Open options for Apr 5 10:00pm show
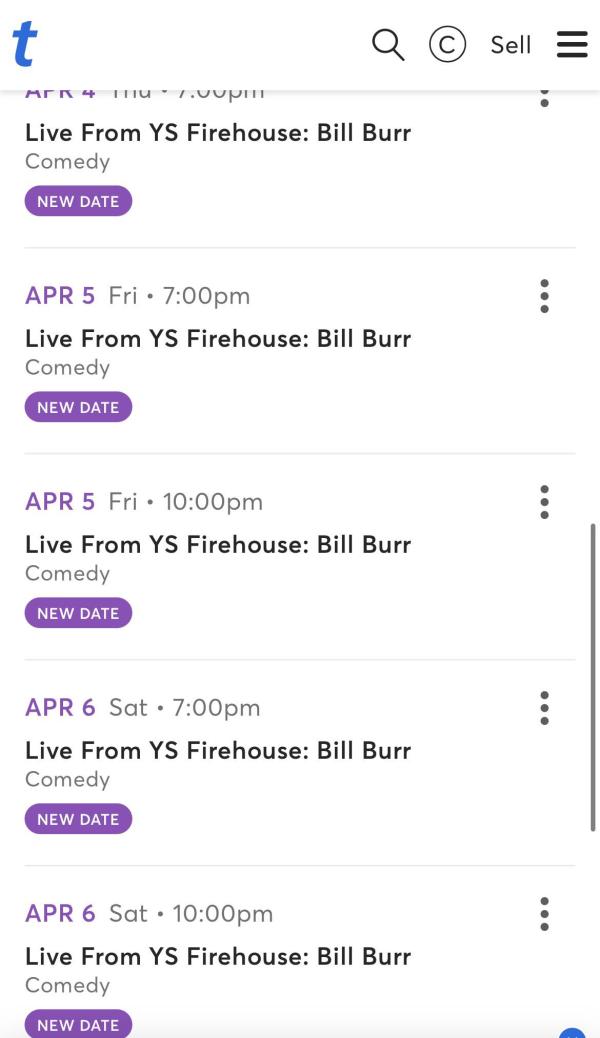The height and width of the screenshot is (1038, 600). [x=544, y=502]
